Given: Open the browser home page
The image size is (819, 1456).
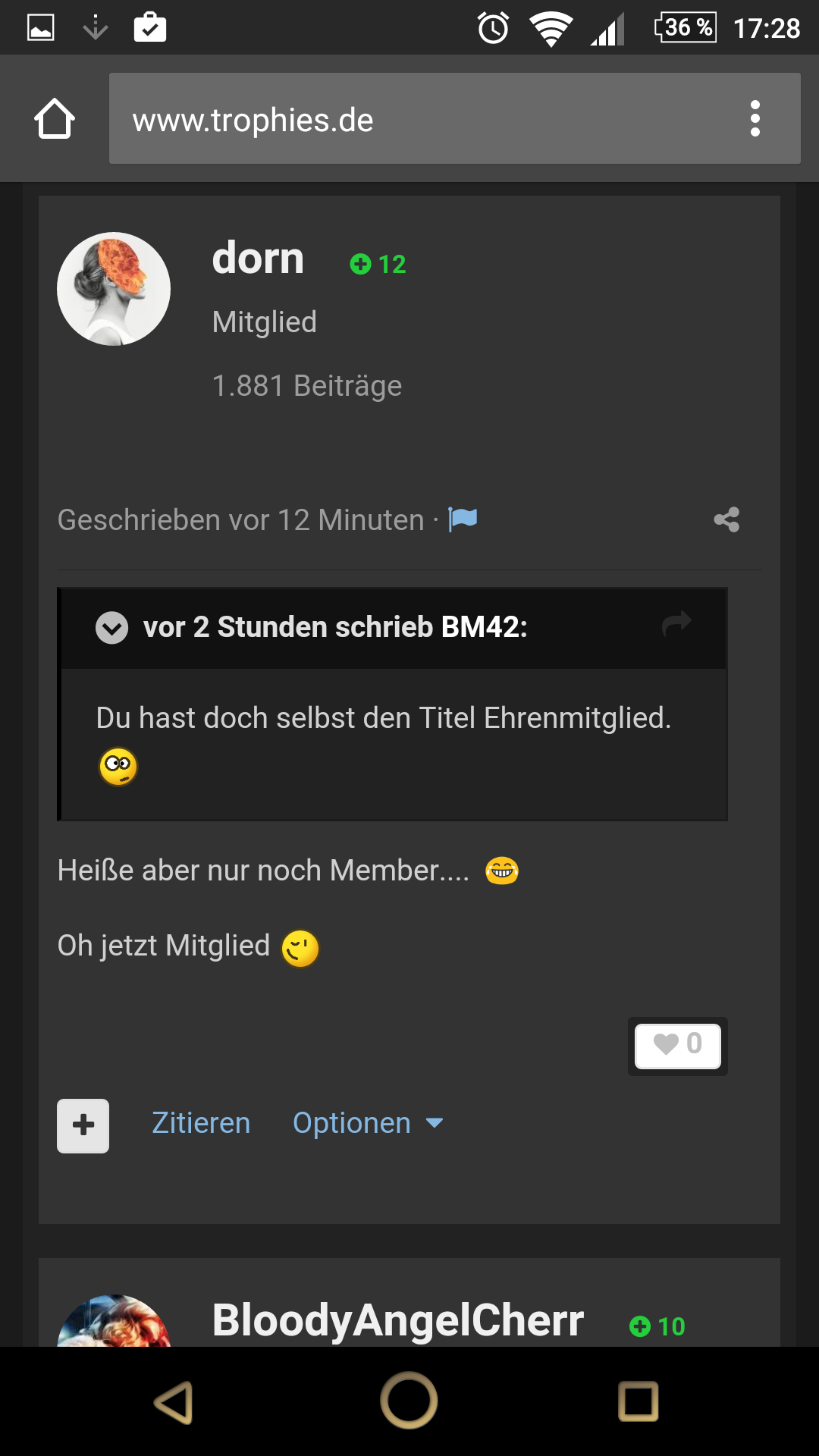Looking at the screenshot, I should [55, 119].
